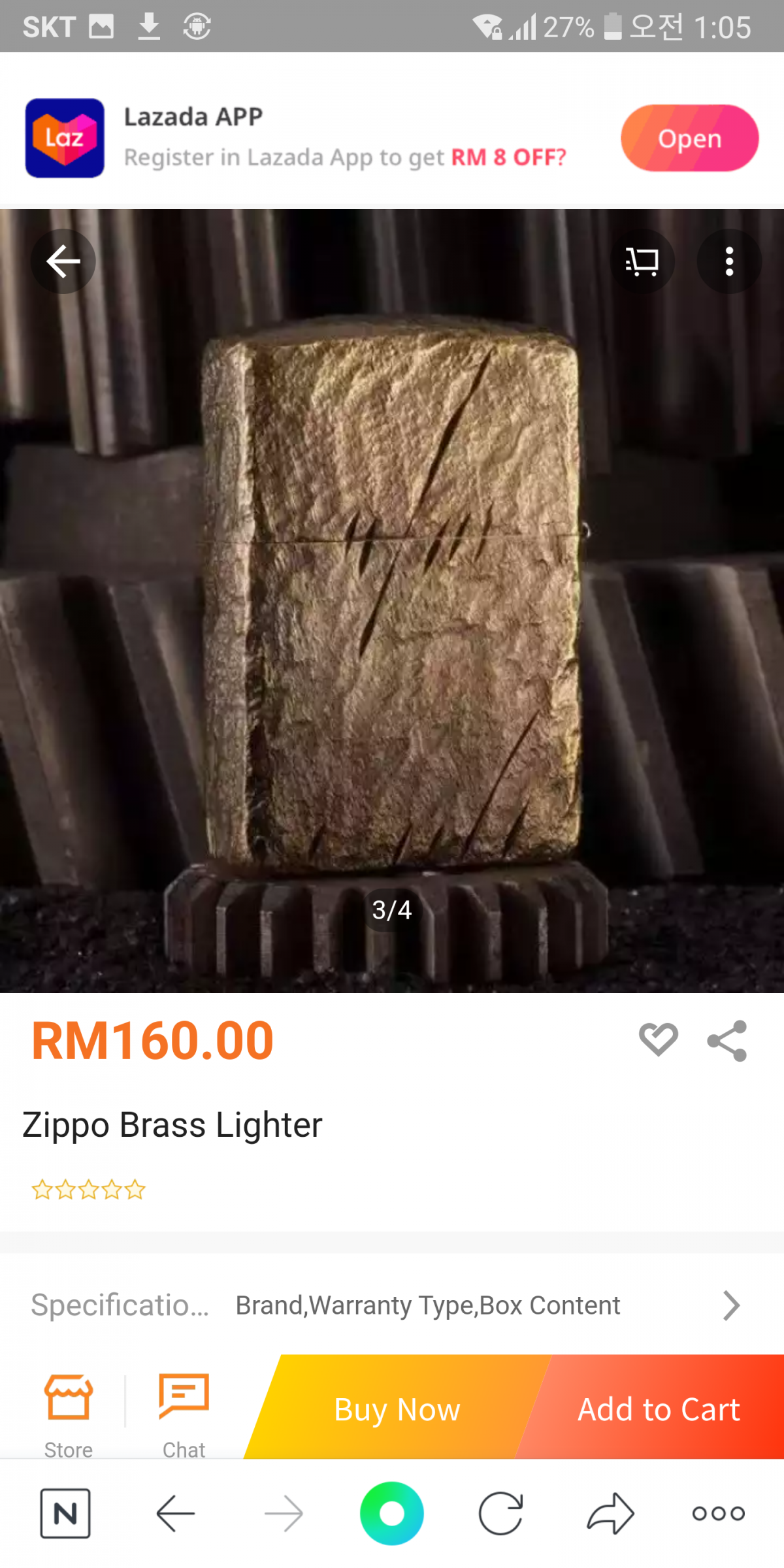
Task: Go back using the arrow on the product image
Action: point(63,261)
